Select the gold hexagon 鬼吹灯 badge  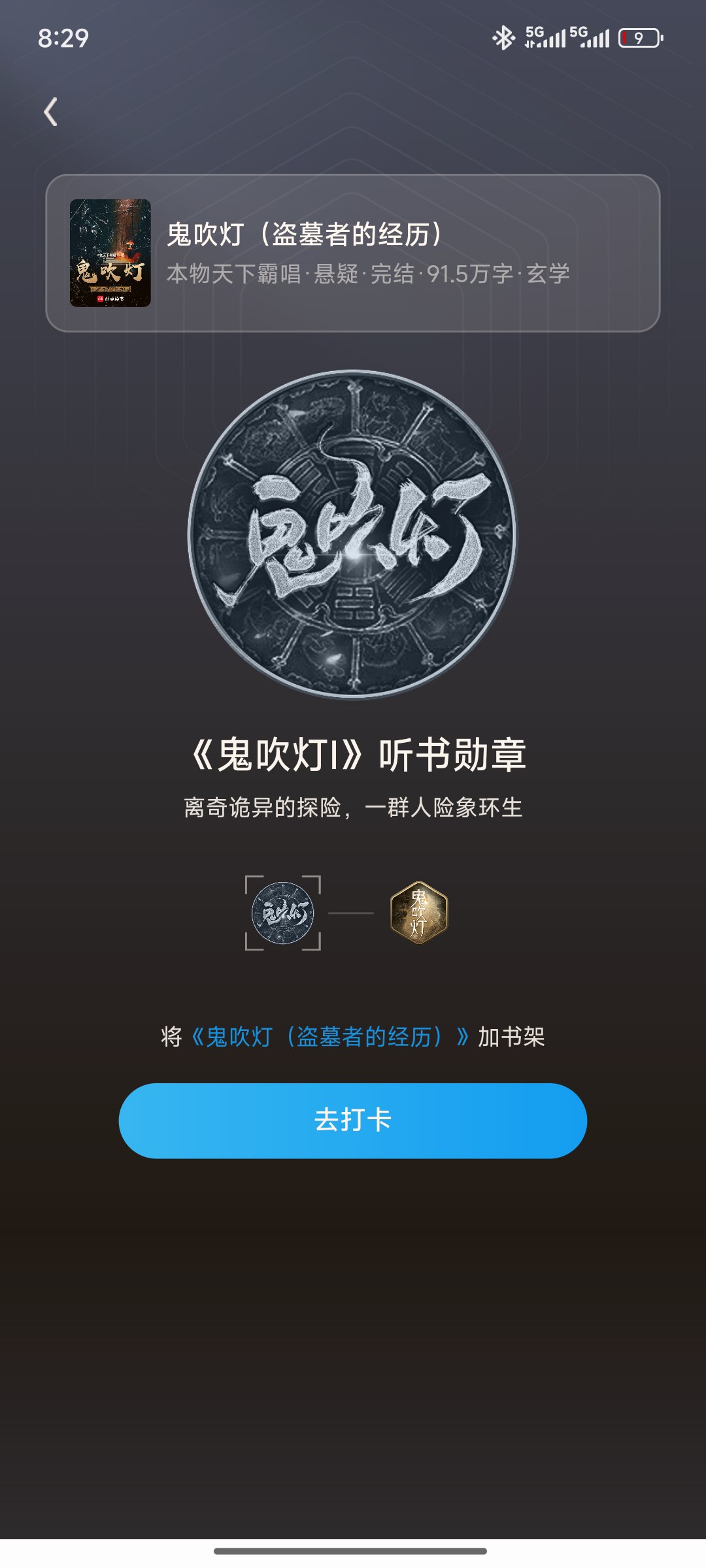pyautogui.click(x=419, y=913)
